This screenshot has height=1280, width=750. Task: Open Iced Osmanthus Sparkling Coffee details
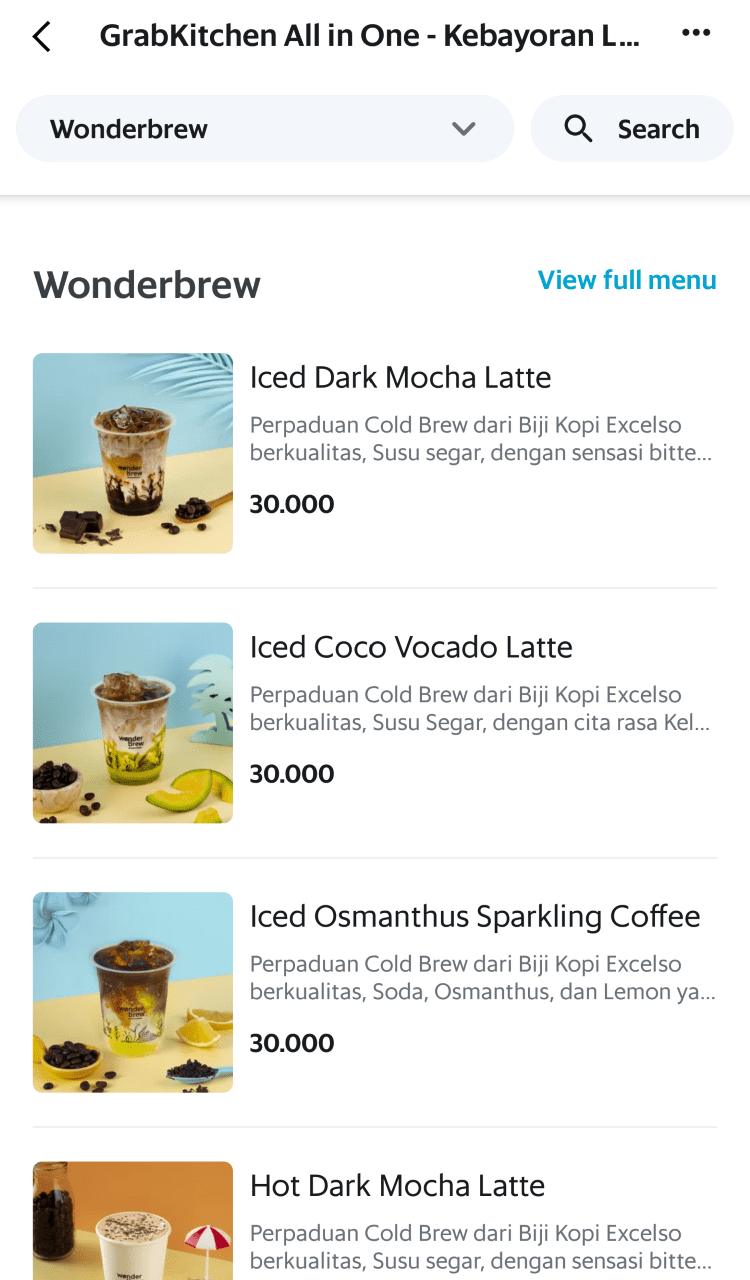point(474,916)
